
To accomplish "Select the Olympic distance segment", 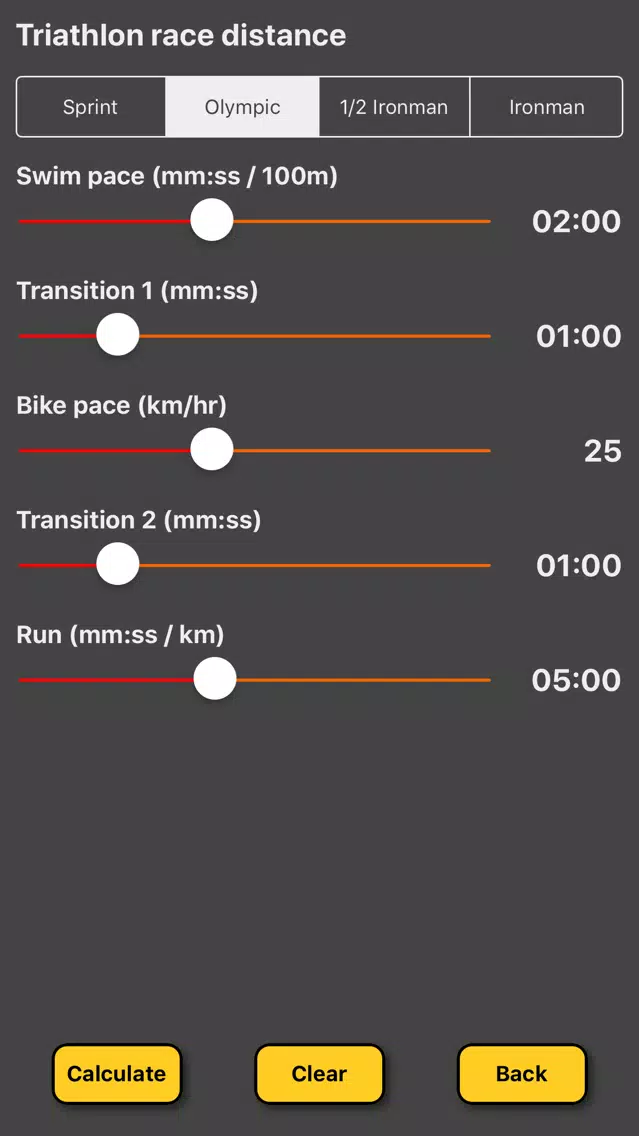I will point(242,106).
